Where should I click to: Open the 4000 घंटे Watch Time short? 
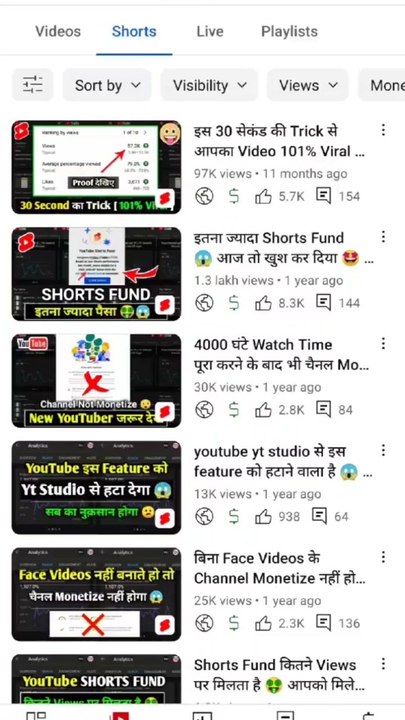(96, 381)
